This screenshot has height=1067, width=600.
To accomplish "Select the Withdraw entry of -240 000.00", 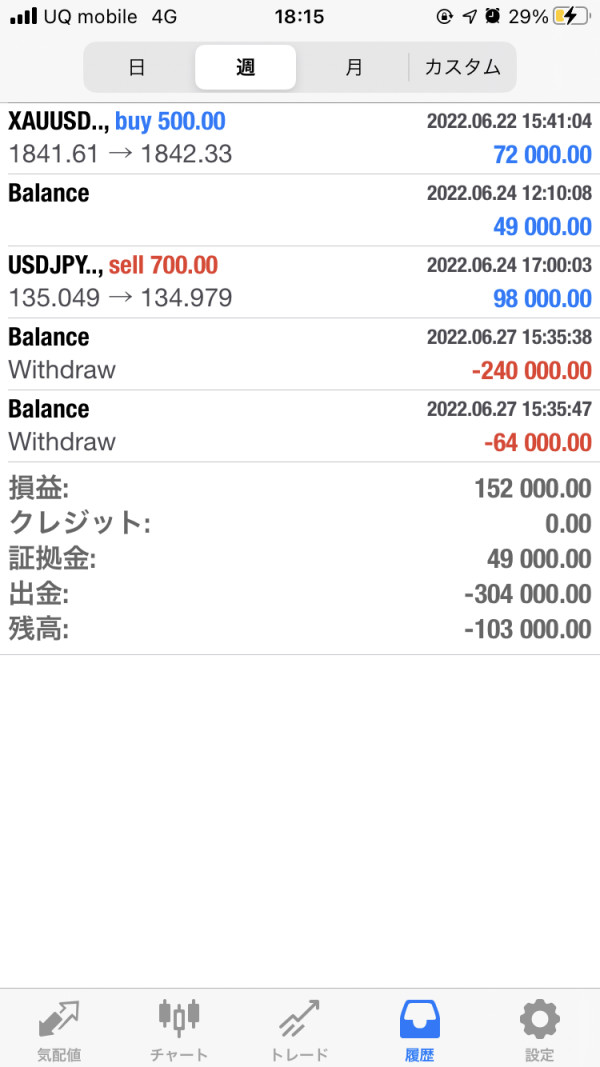I will (300, 354).
